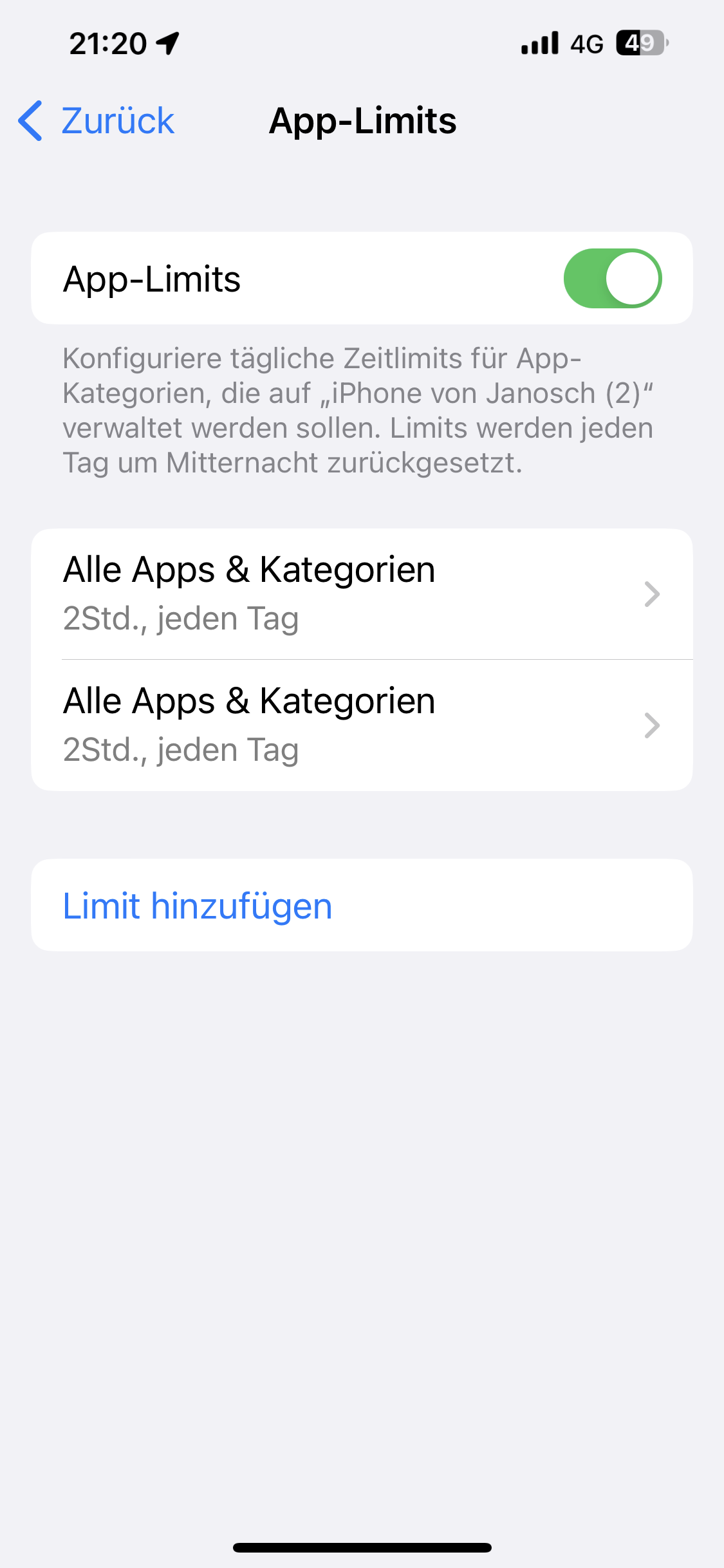The height and width of the screenshot is (1568, 724).
Task: Tap Limit hinzufügen to add a limit
Action: tap(197, 906)
